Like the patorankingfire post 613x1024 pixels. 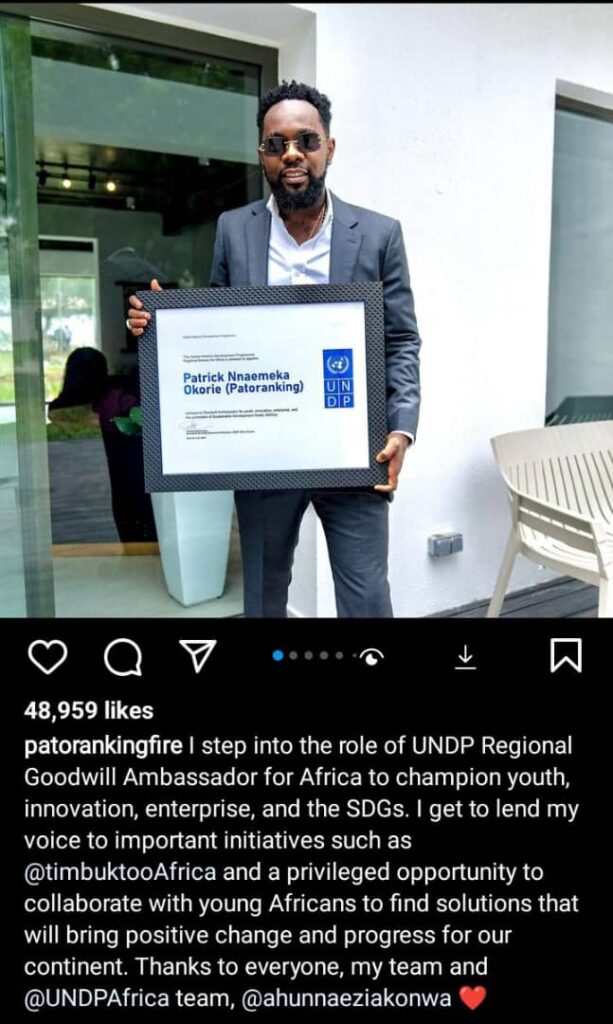47,657
